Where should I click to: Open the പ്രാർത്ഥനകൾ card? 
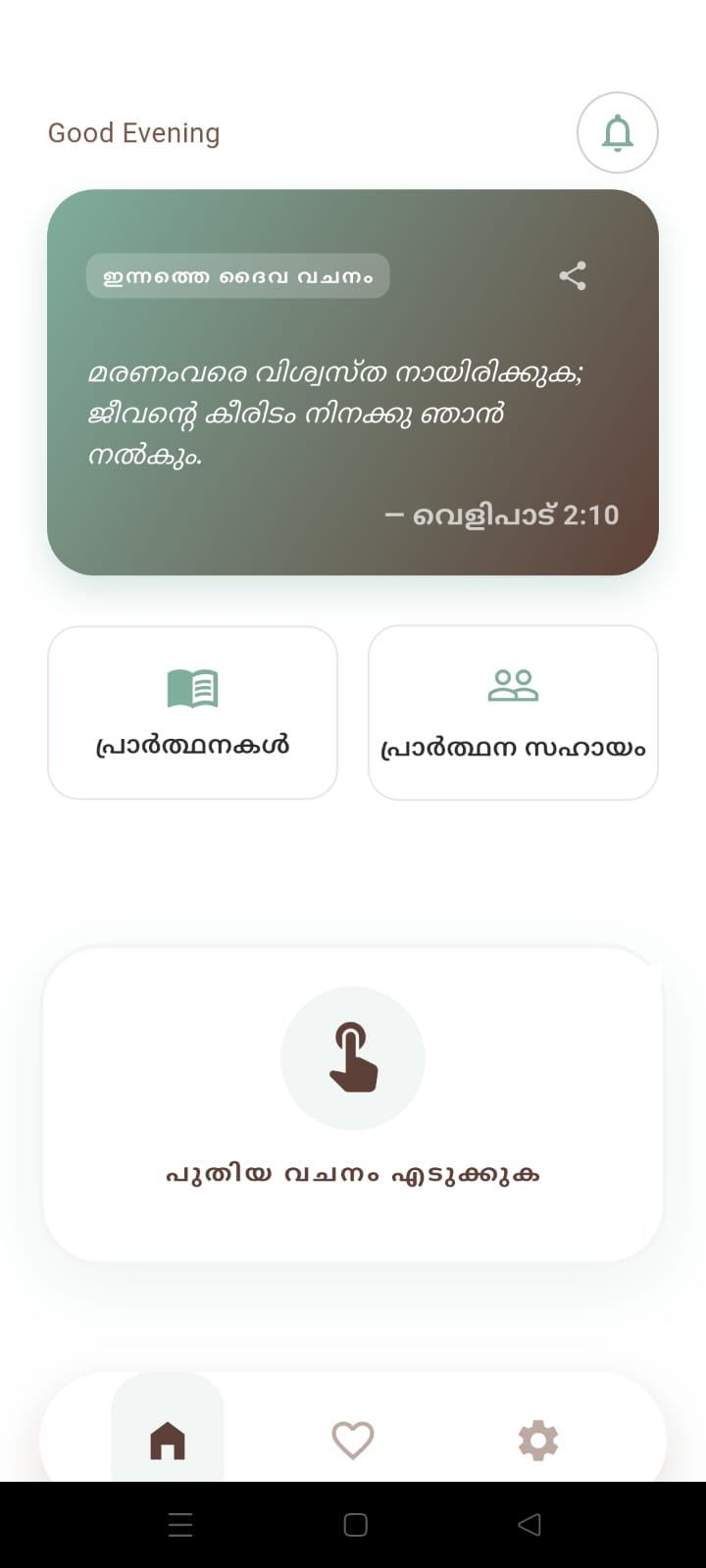[192, 712]
